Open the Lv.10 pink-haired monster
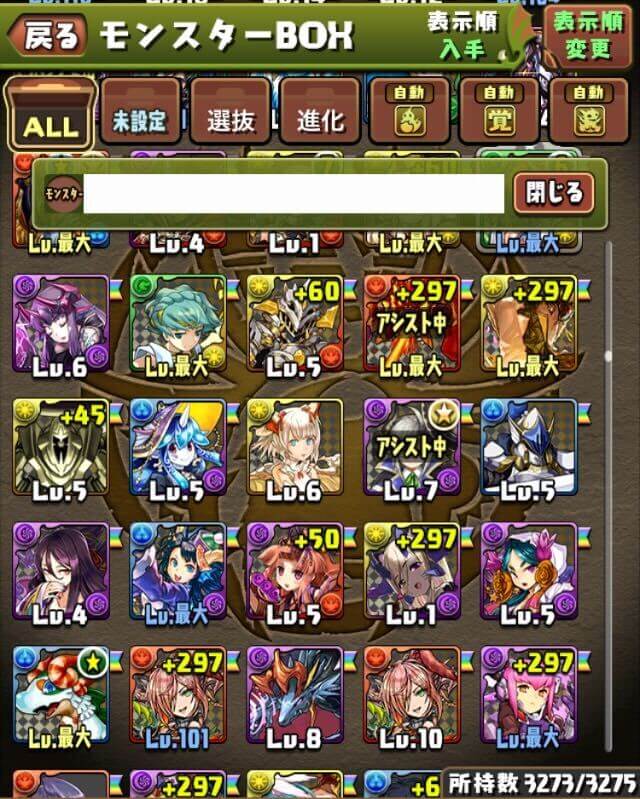Viewport: 640px width, 799px height. coord(412,693)
